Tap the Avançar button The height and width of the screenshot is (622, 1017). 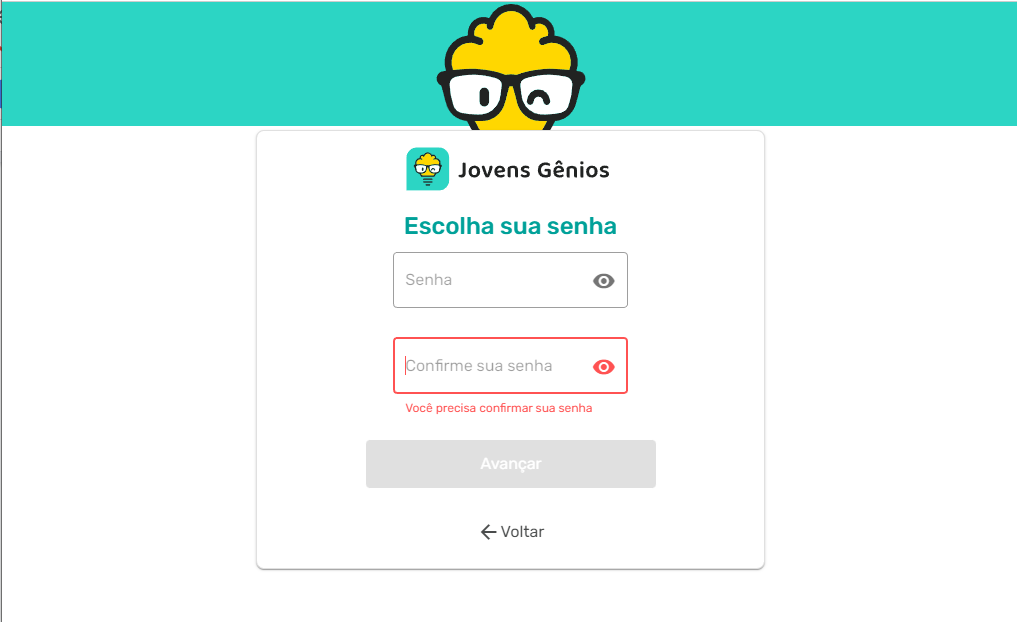point(510,464)
